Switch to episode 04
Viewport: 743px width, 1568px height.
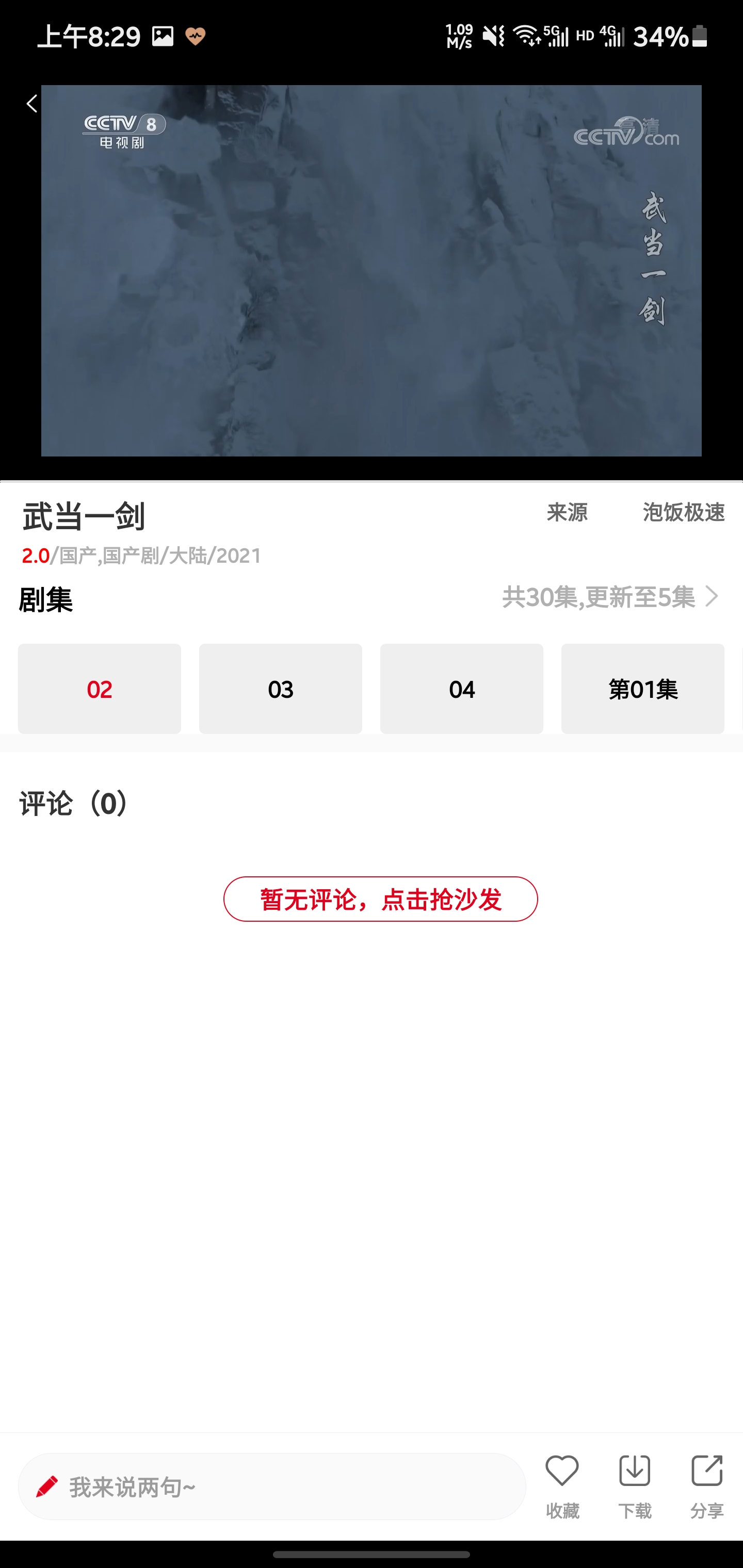click(462, 689)
